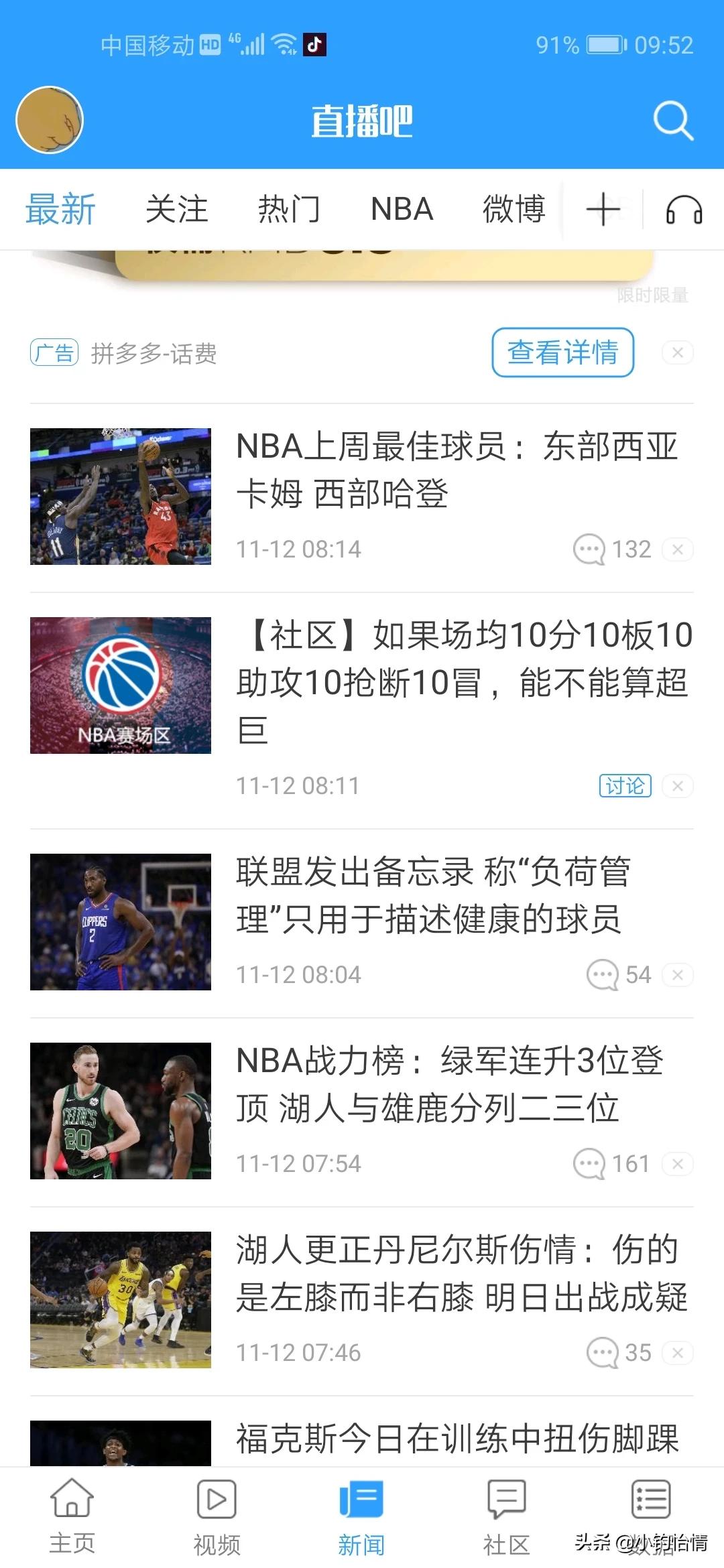
Task: Switch to the 微博 tab
Action: click(x=514, y=209)
